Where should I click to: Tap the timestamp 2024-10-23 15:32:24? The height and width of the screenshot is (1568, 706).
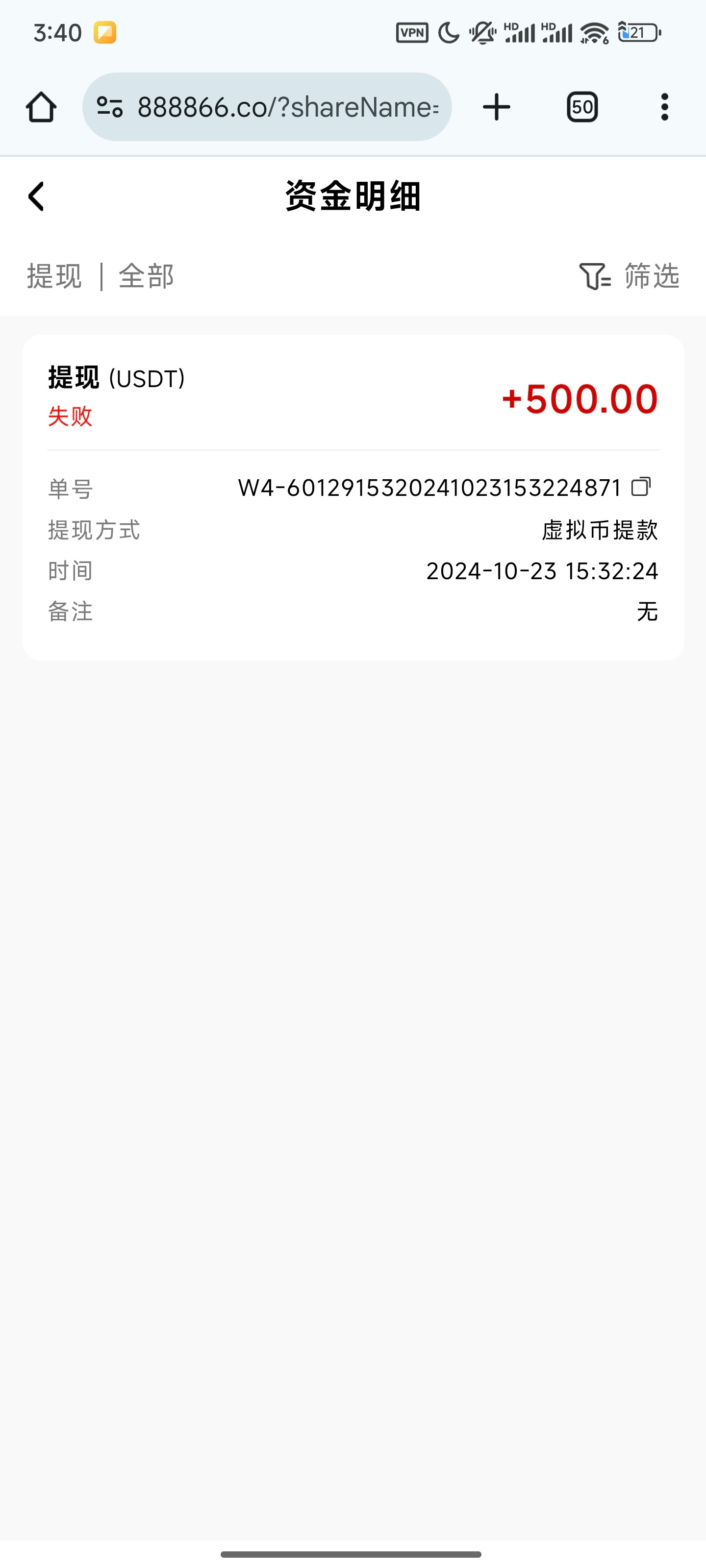pos(542,571)
